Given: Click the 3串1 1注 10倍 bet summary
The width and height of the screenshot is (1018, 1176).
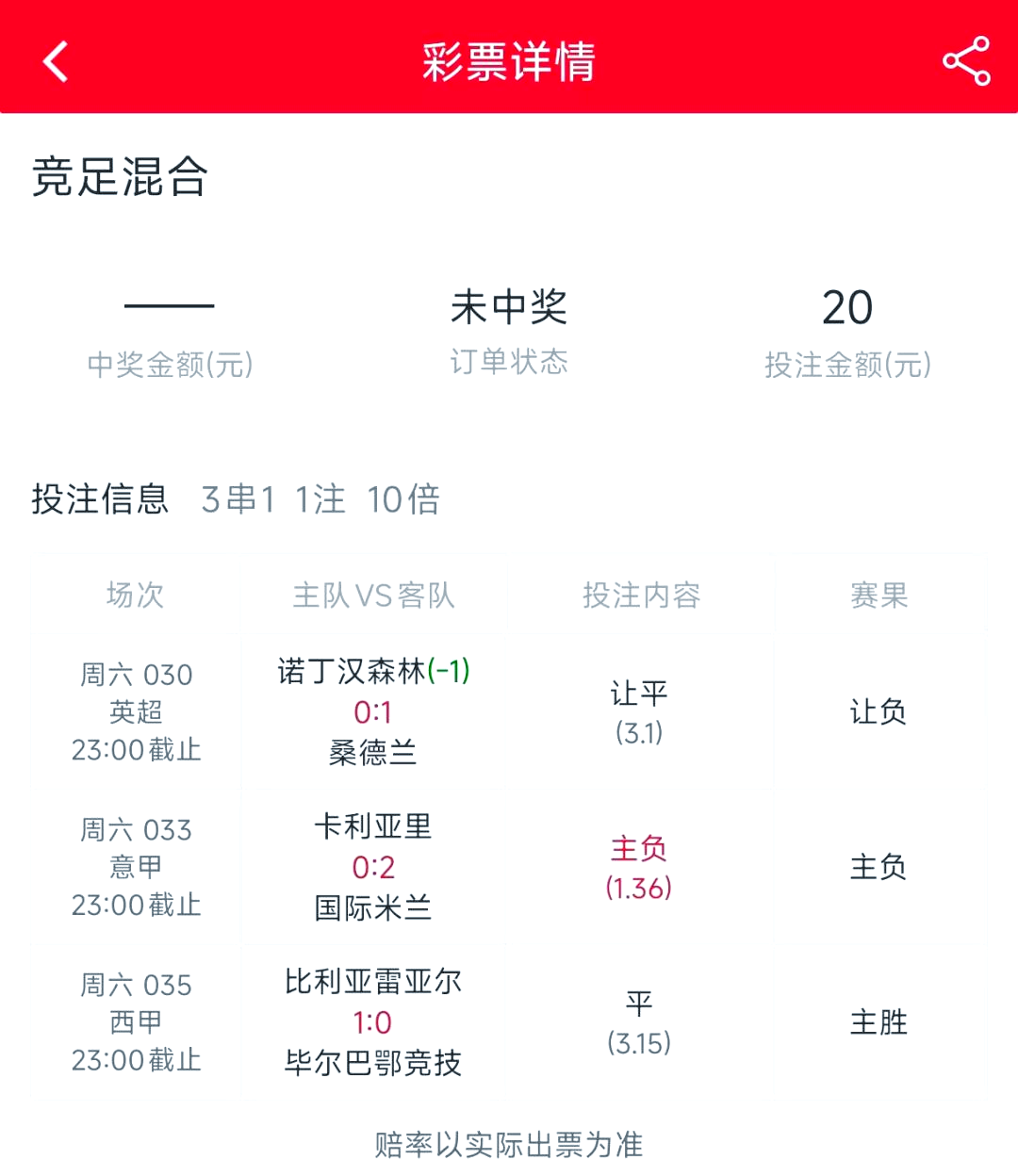Looking at the screenshot, I should click(x=319, y=500).
